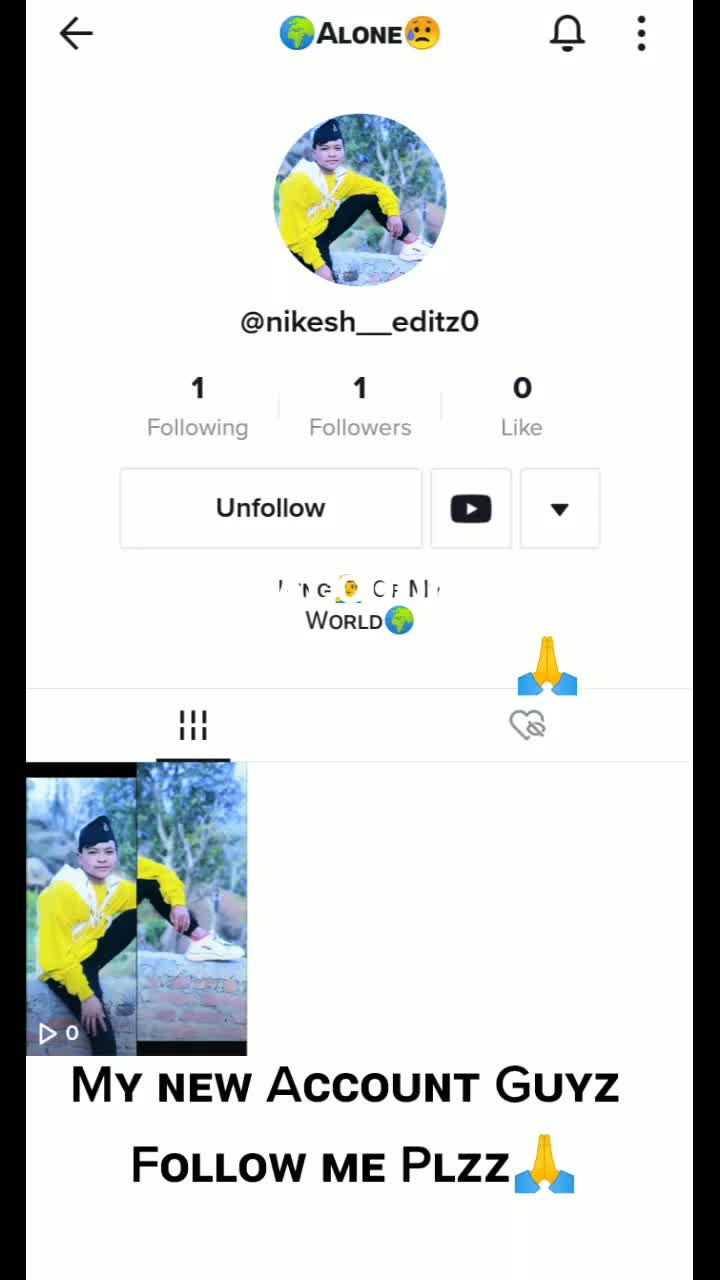Screen dimensions: 720x1280
Task: Open the Followers list
Action: [x=360, y=407]
